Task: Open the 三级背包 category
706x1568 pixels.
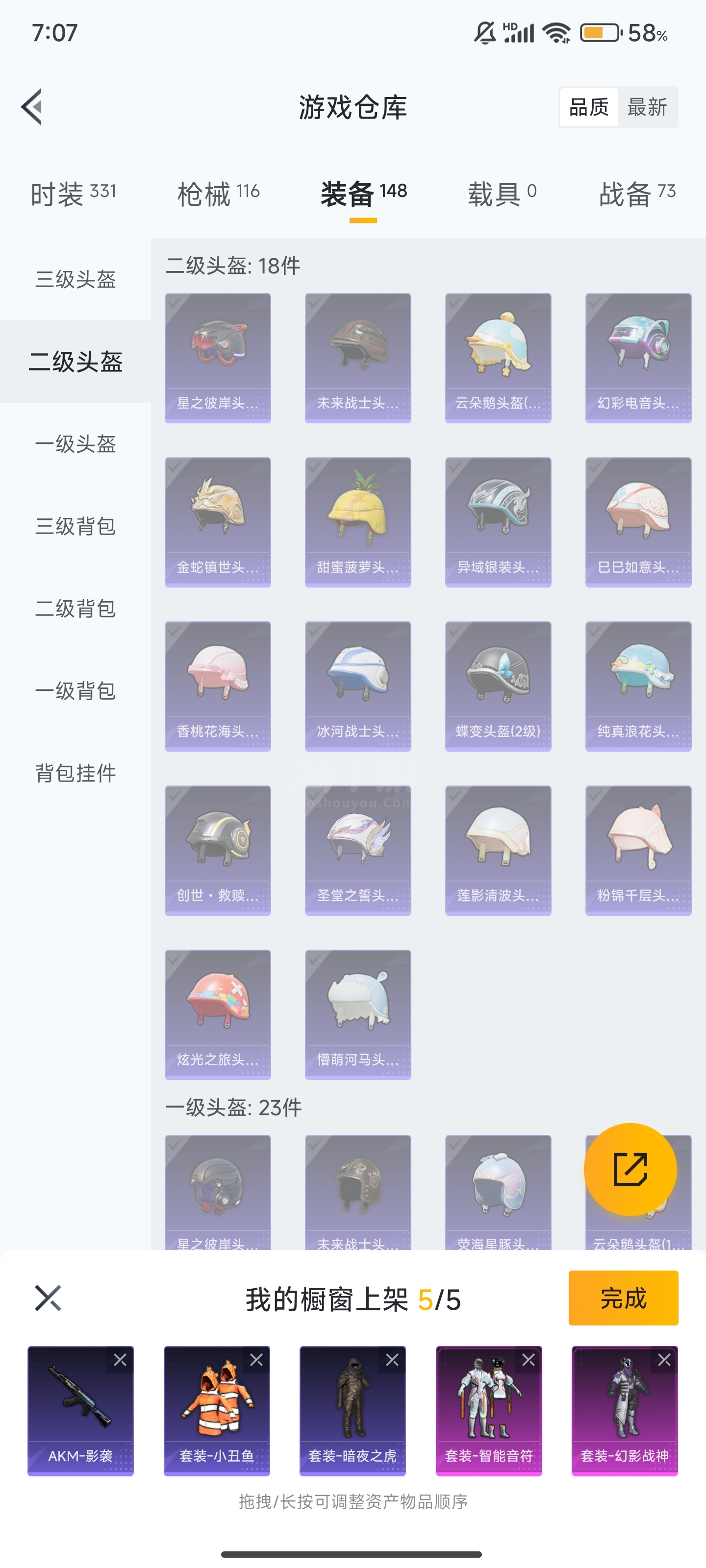Action: coord(76,526)
